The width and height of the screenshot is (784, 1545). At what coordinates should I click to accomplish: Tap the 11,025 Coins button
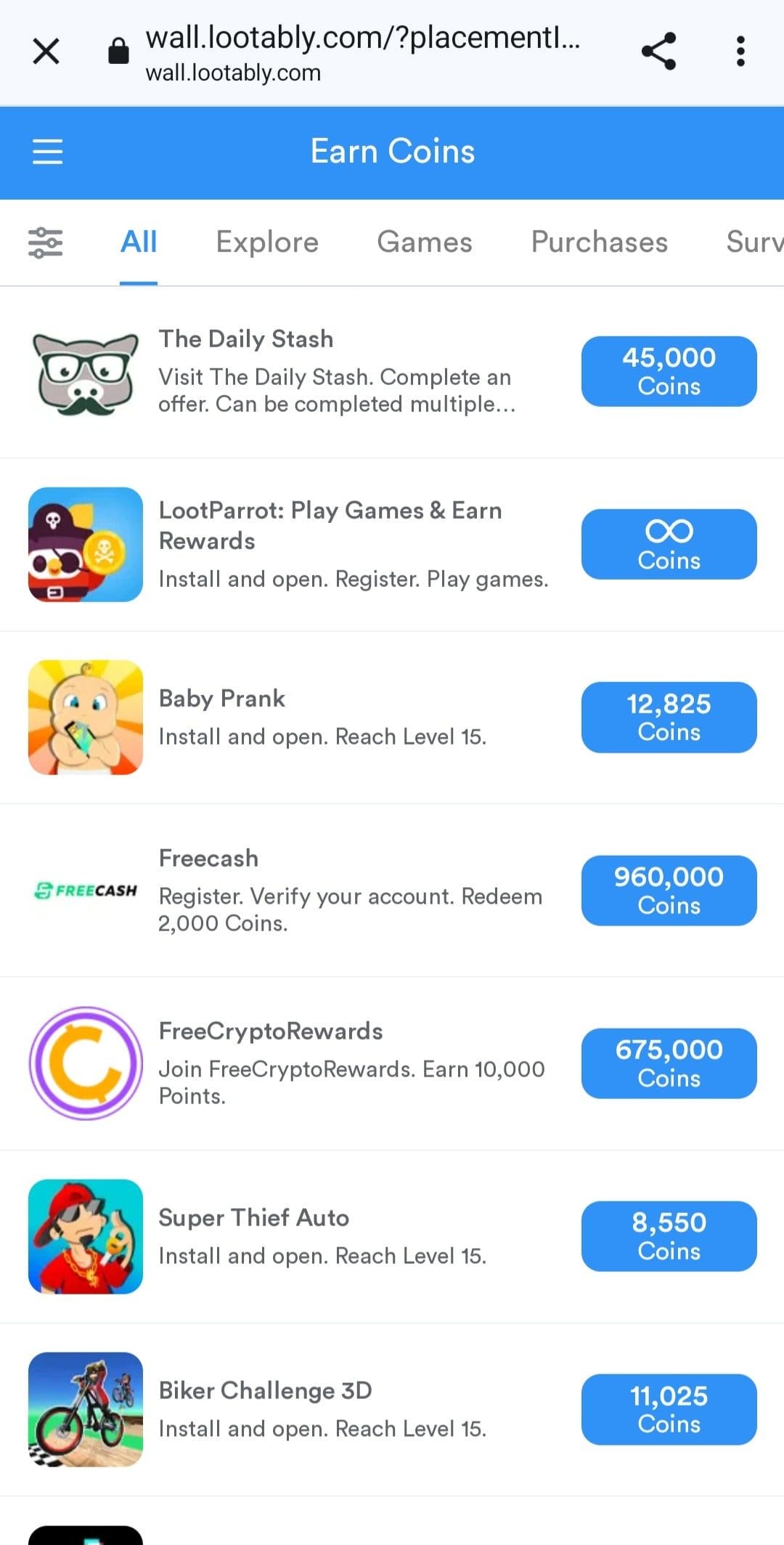[x=669, y=1409]
